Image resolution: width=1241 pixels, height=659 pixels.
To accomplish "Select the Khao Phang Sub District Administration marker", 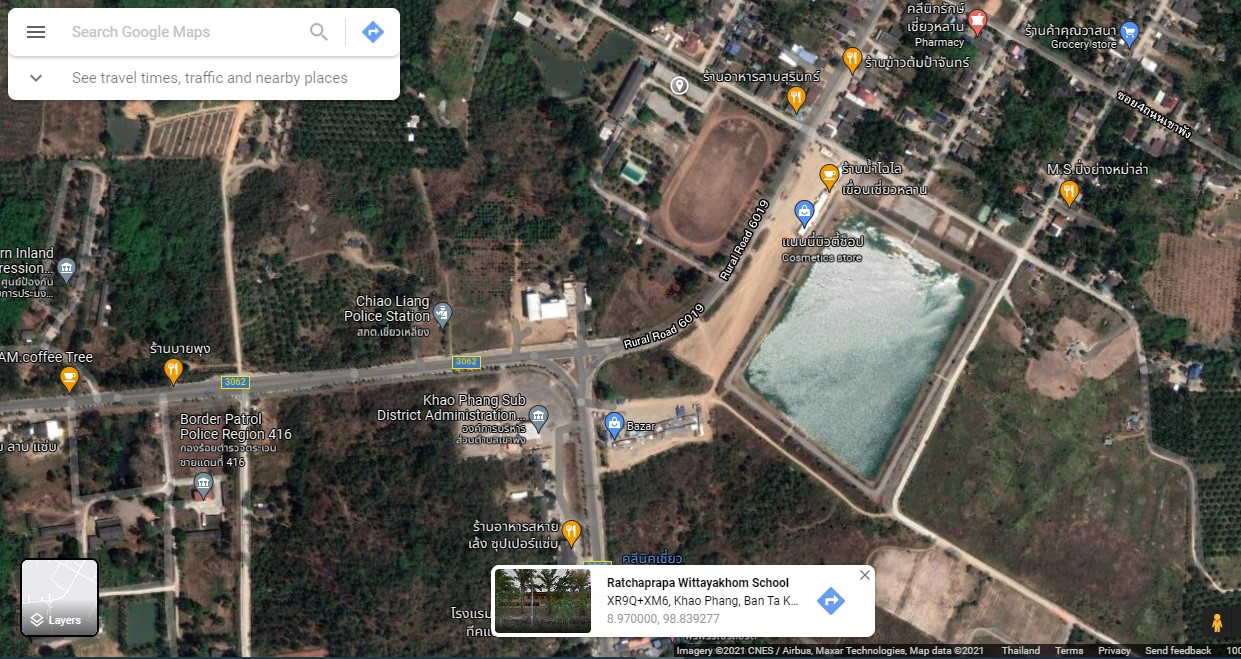I will point(538,416).
